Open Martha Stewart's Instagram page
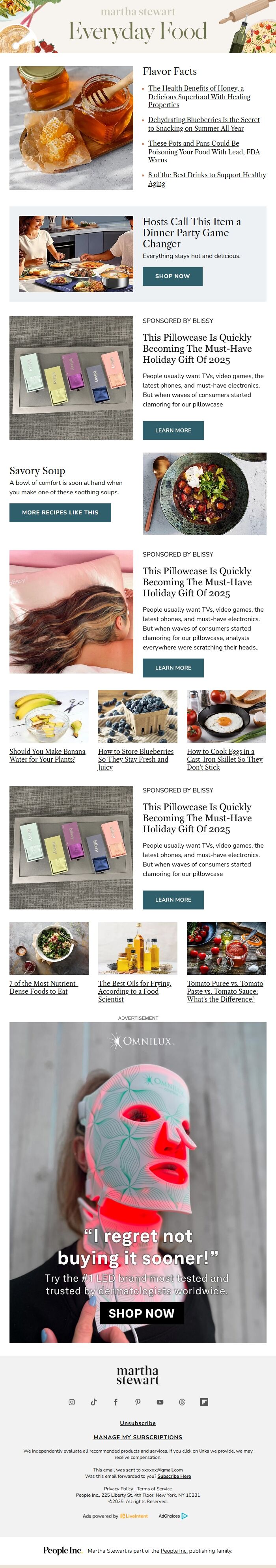 coord(72,1402)
